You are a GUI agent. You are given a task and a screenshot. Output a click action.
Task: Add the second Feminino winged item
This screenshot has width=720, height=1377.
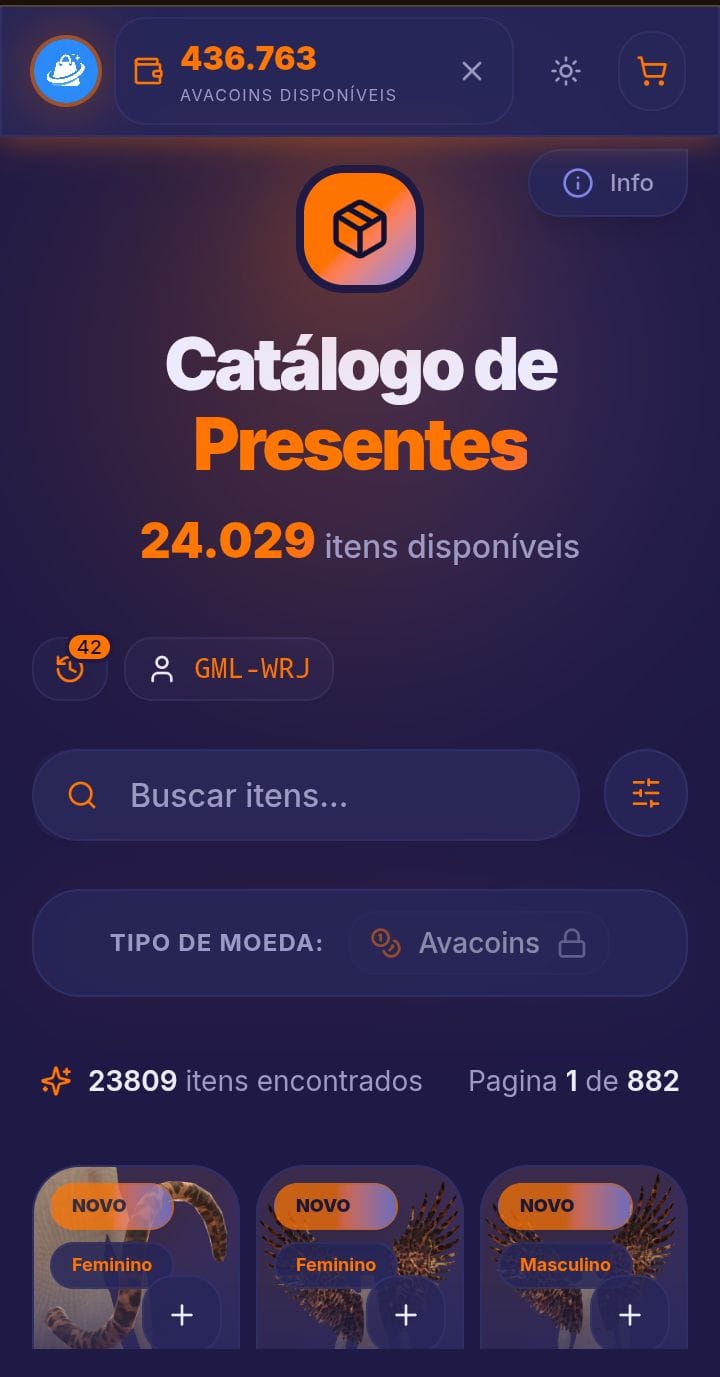405,1315
